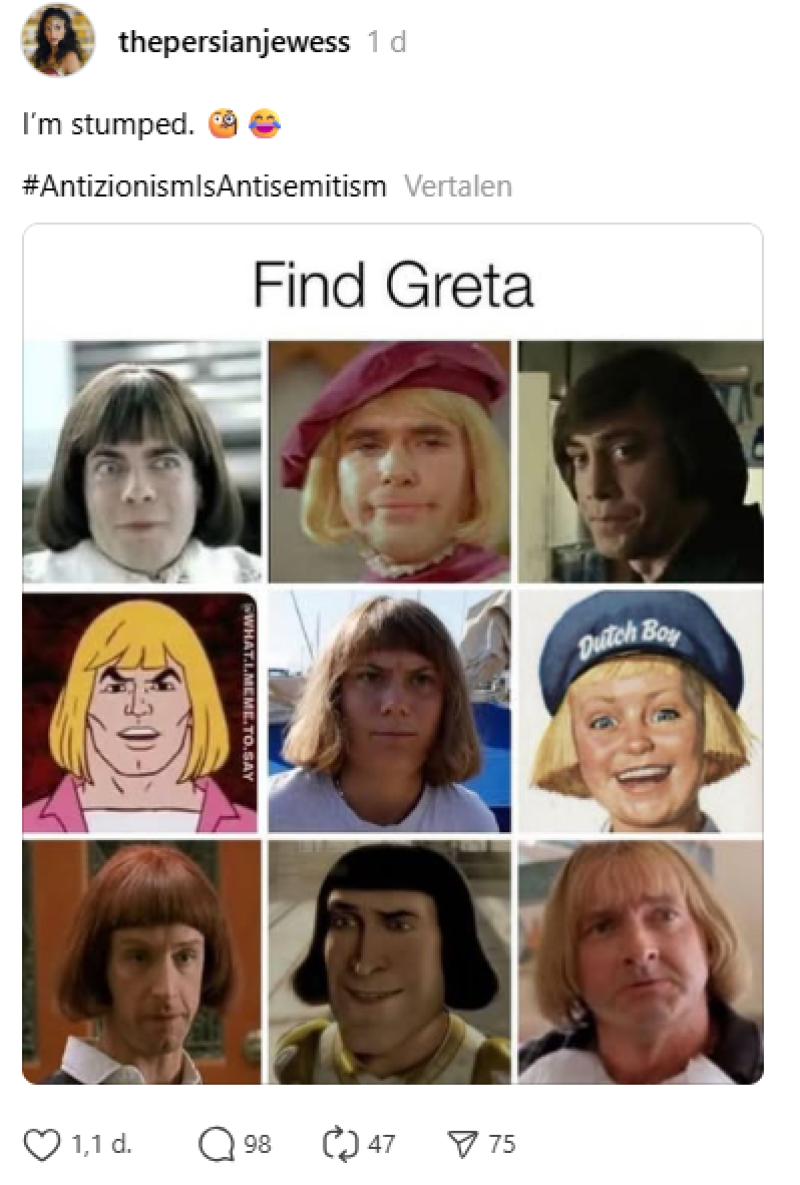This screenshot has width=800, height=1185.
Task: Open thepersianjewess profile picture
Action: click(x=57, y=40)
